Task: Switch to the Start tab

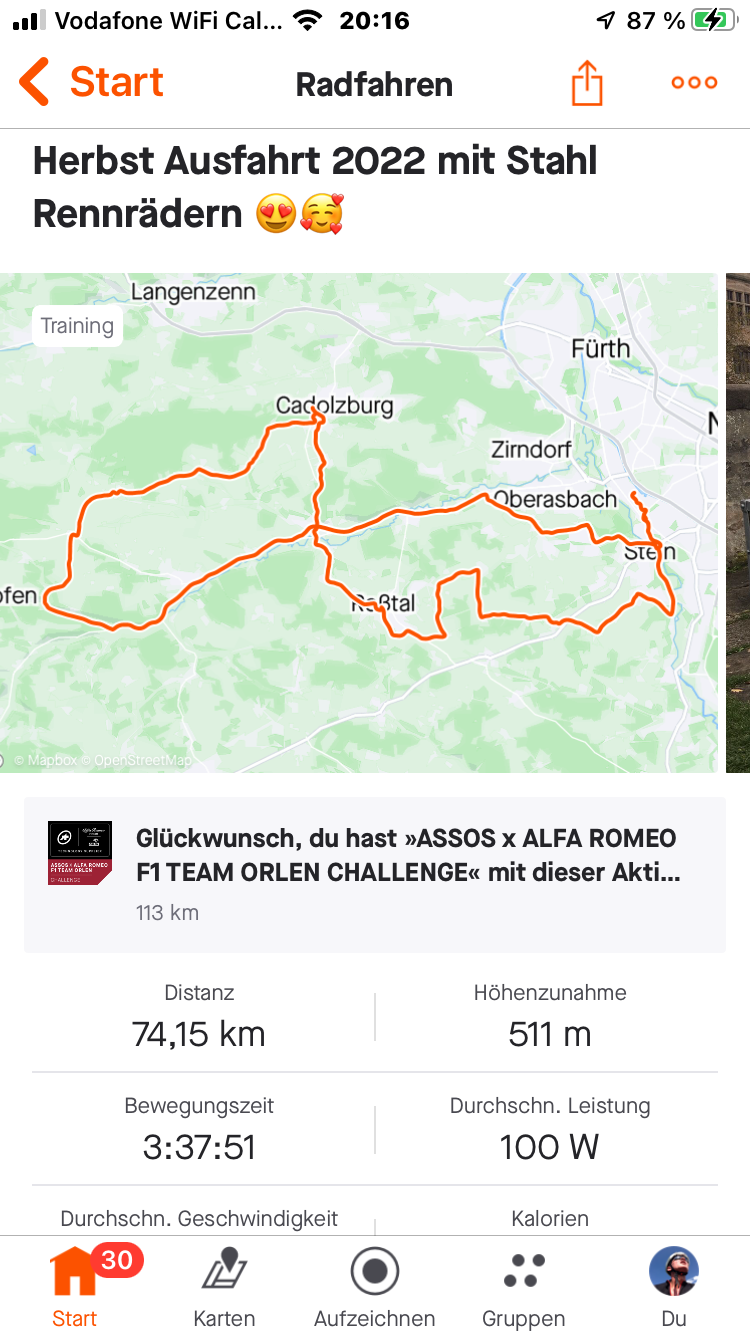Action: [x=75, y=1287]
